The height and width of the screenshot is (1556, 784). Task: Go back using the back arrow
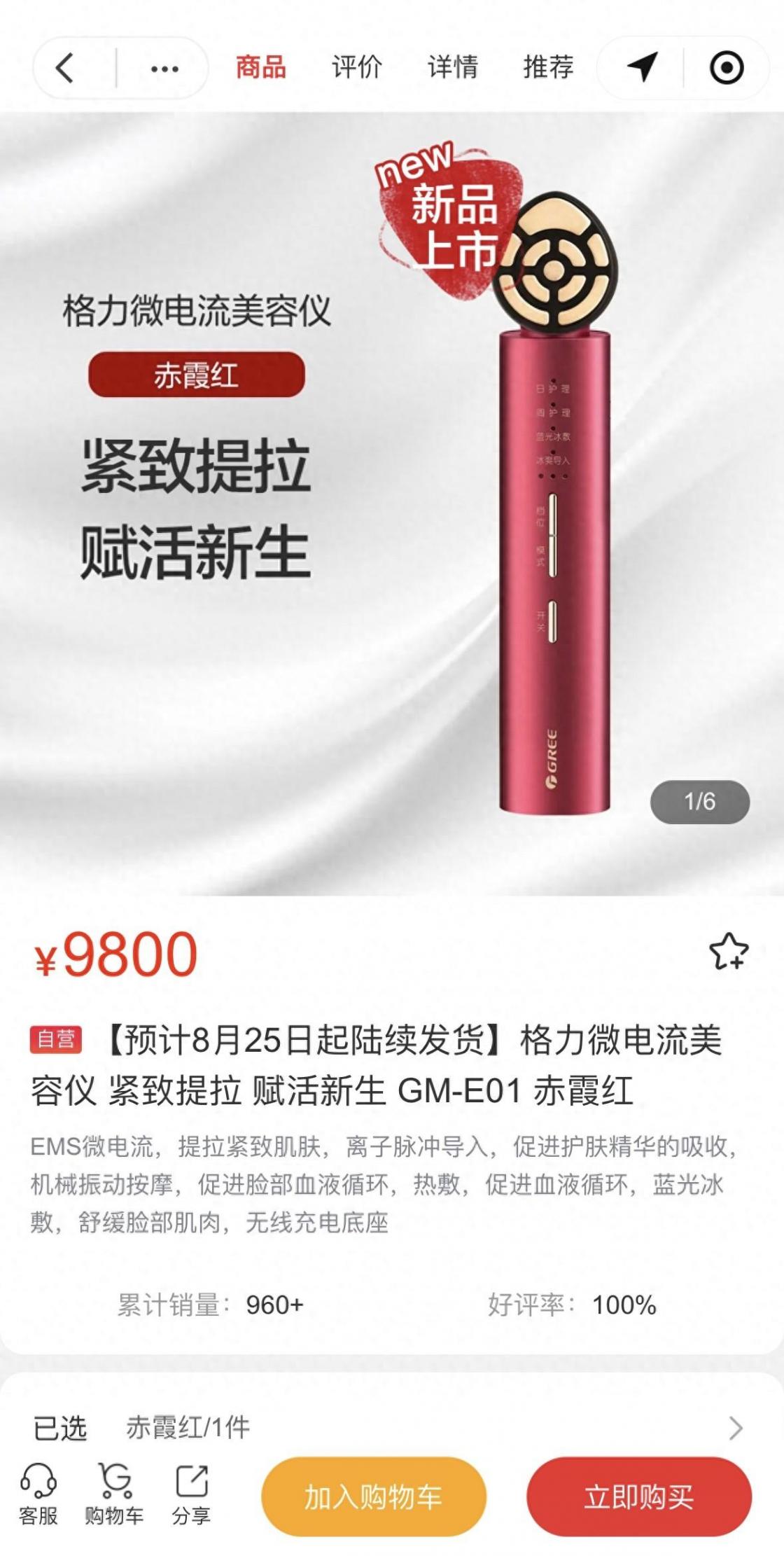point(64,69)
